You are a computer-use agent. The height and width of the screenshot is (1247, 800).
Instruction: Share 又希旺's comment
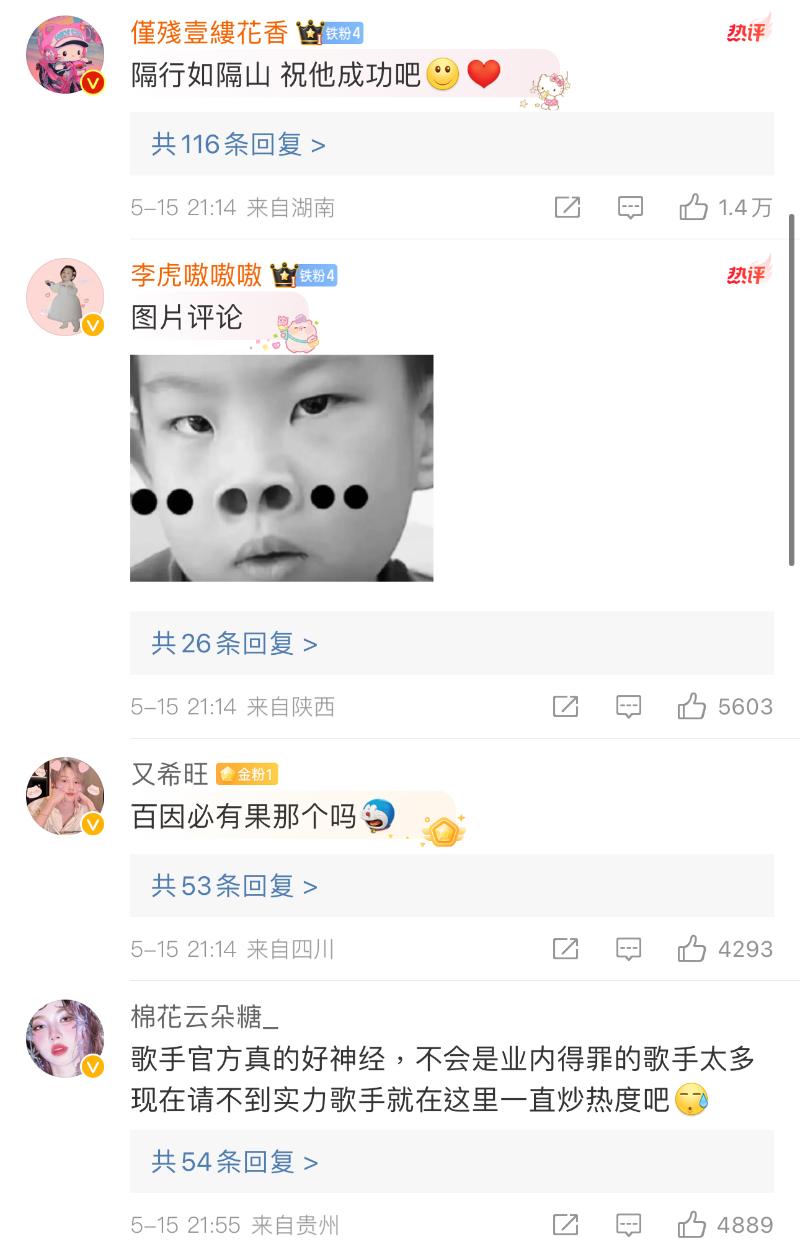(566, 948)
